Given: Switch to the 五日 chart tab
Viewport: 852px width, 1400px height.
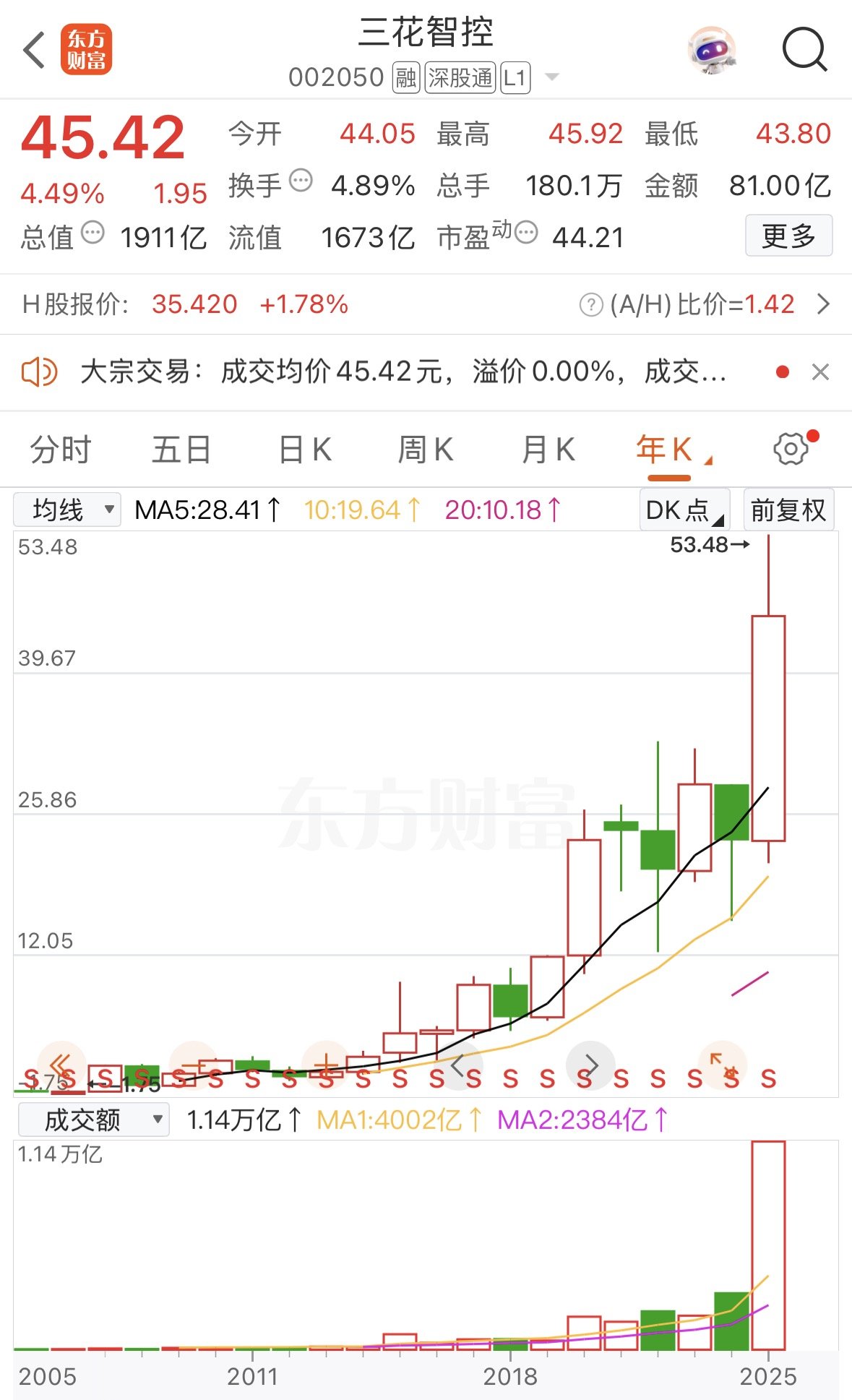Looking at the screenshot, I should tap(181, 450).
